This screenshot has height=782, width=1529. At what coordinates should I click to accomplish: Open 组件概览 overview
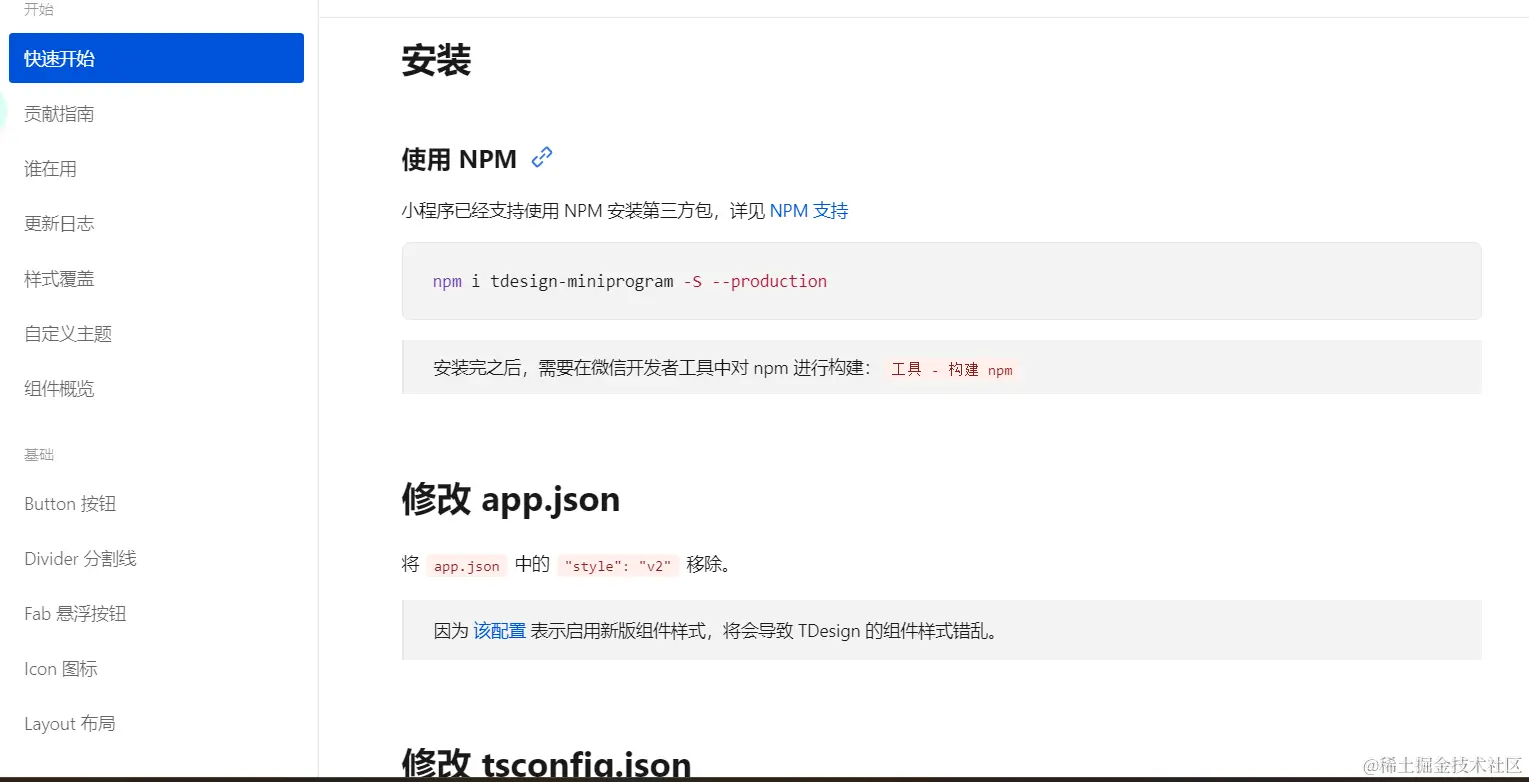click(x=59, y=389)
